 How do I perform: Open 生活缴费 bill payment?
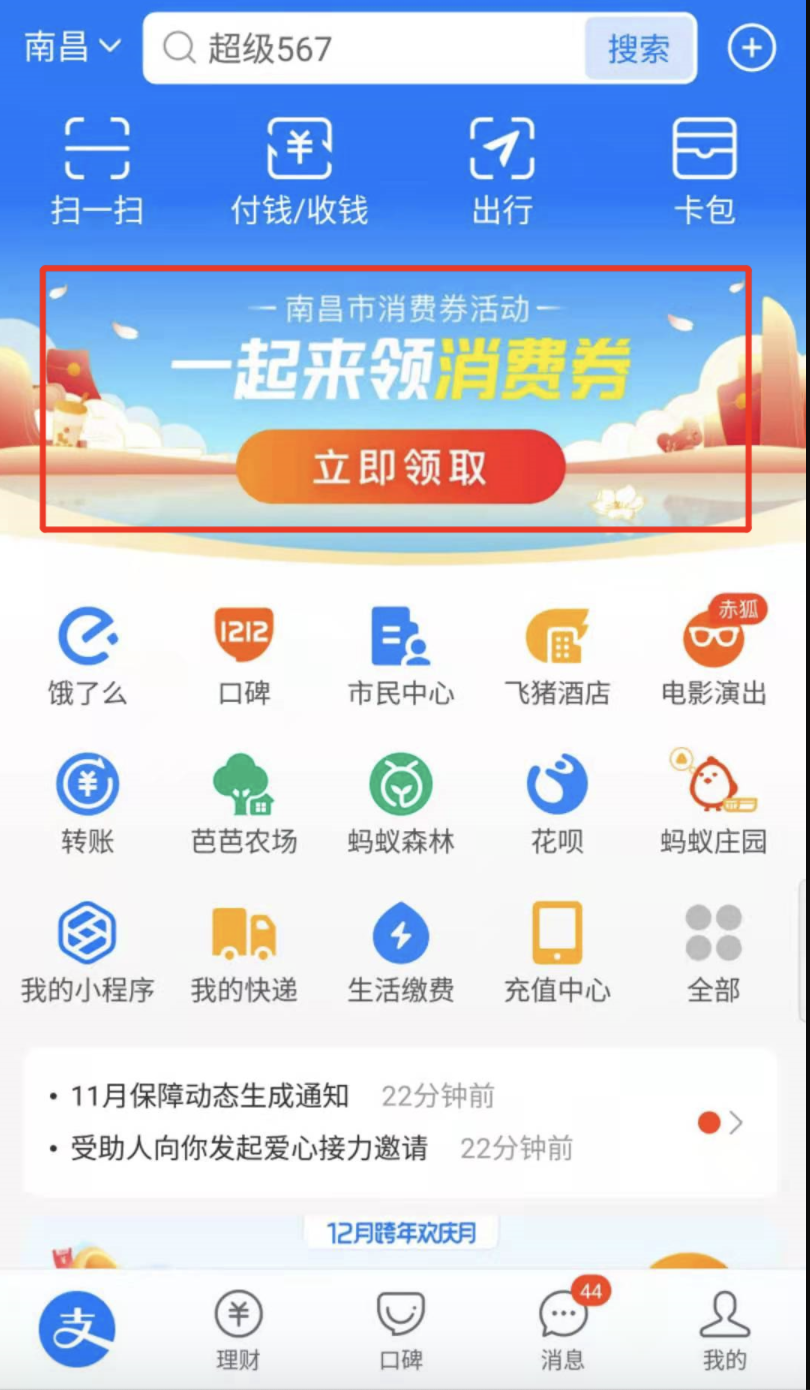tap(401, 953)
